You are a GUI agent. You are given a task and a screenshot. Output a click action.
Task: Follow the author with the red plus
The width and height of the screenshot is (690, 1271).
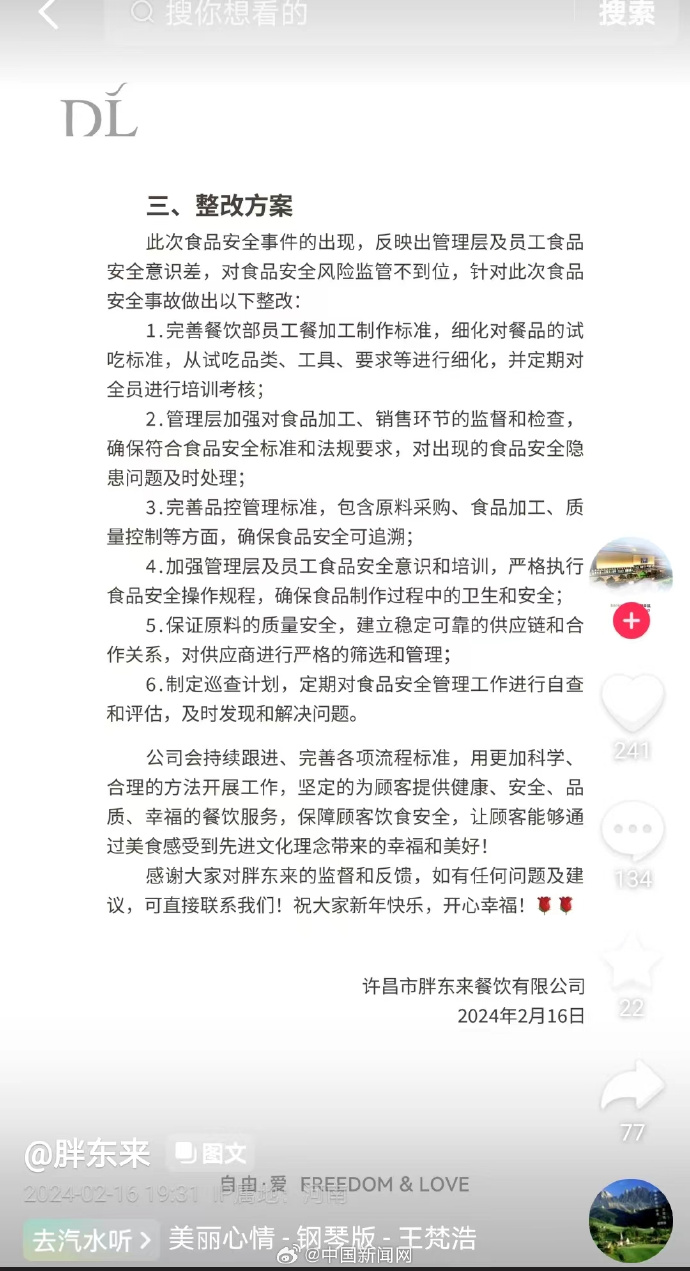click(631, 621)
